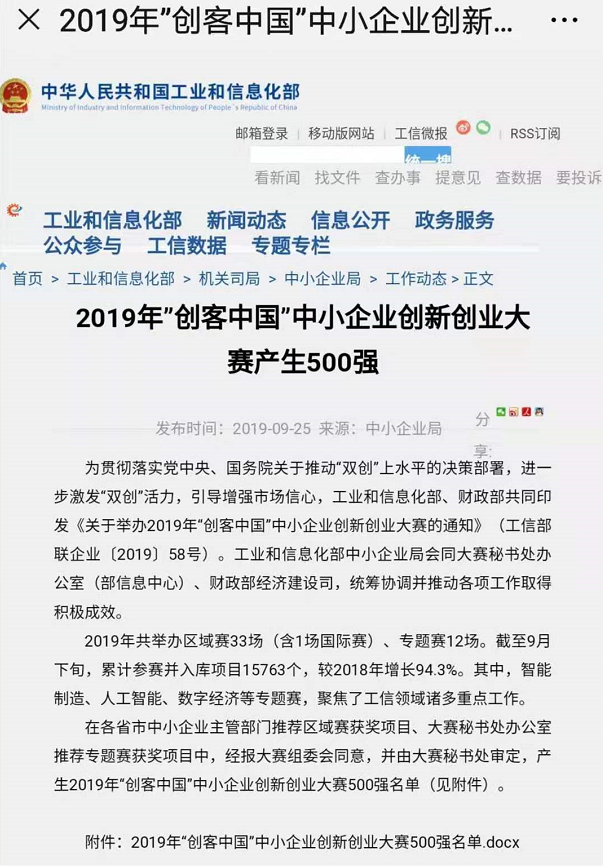Open RSS订阅 subscription link
Screen dimensions: 603x866
click(535, 133)
